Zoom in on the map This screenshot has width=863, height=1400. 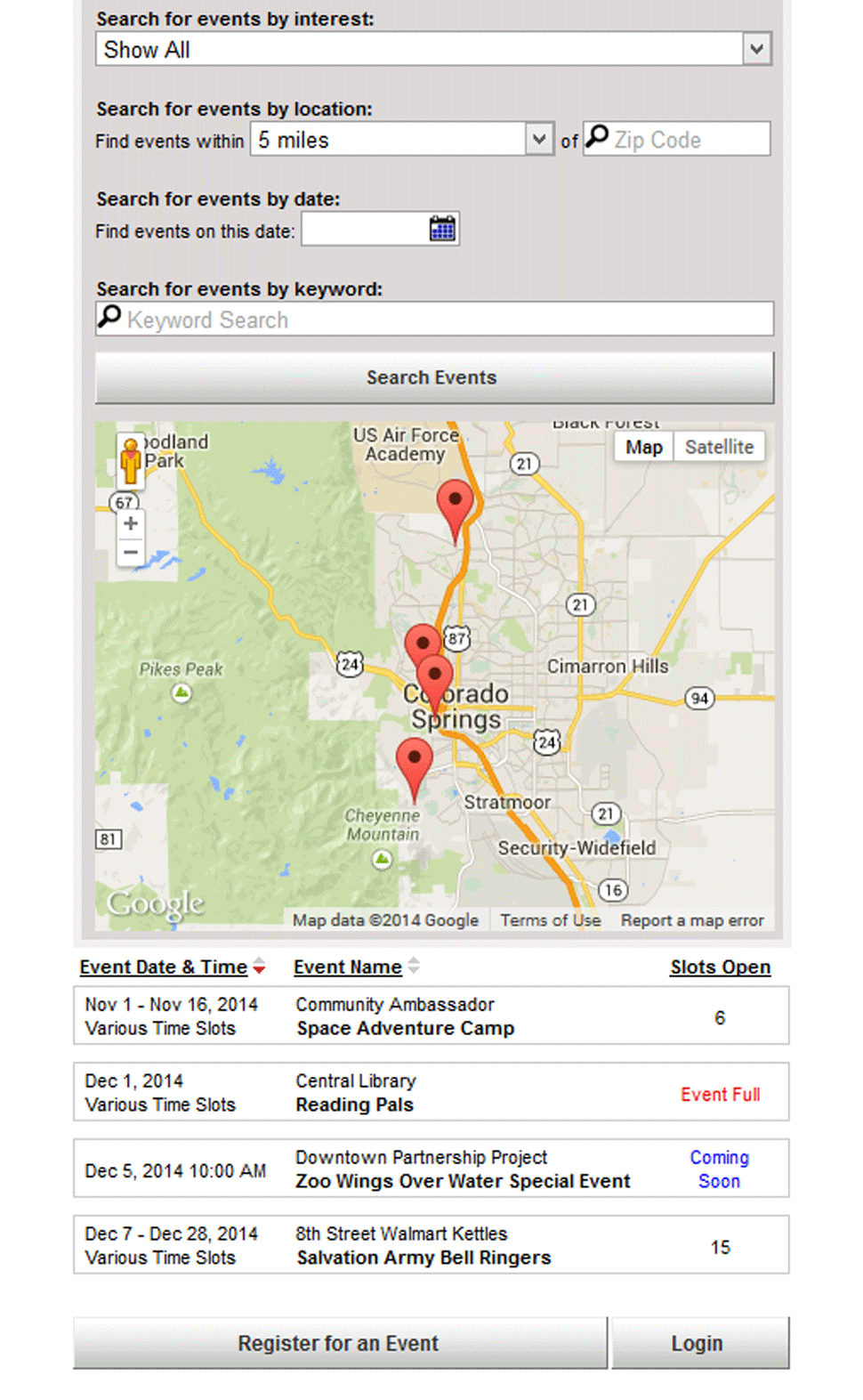click(131, 523)
